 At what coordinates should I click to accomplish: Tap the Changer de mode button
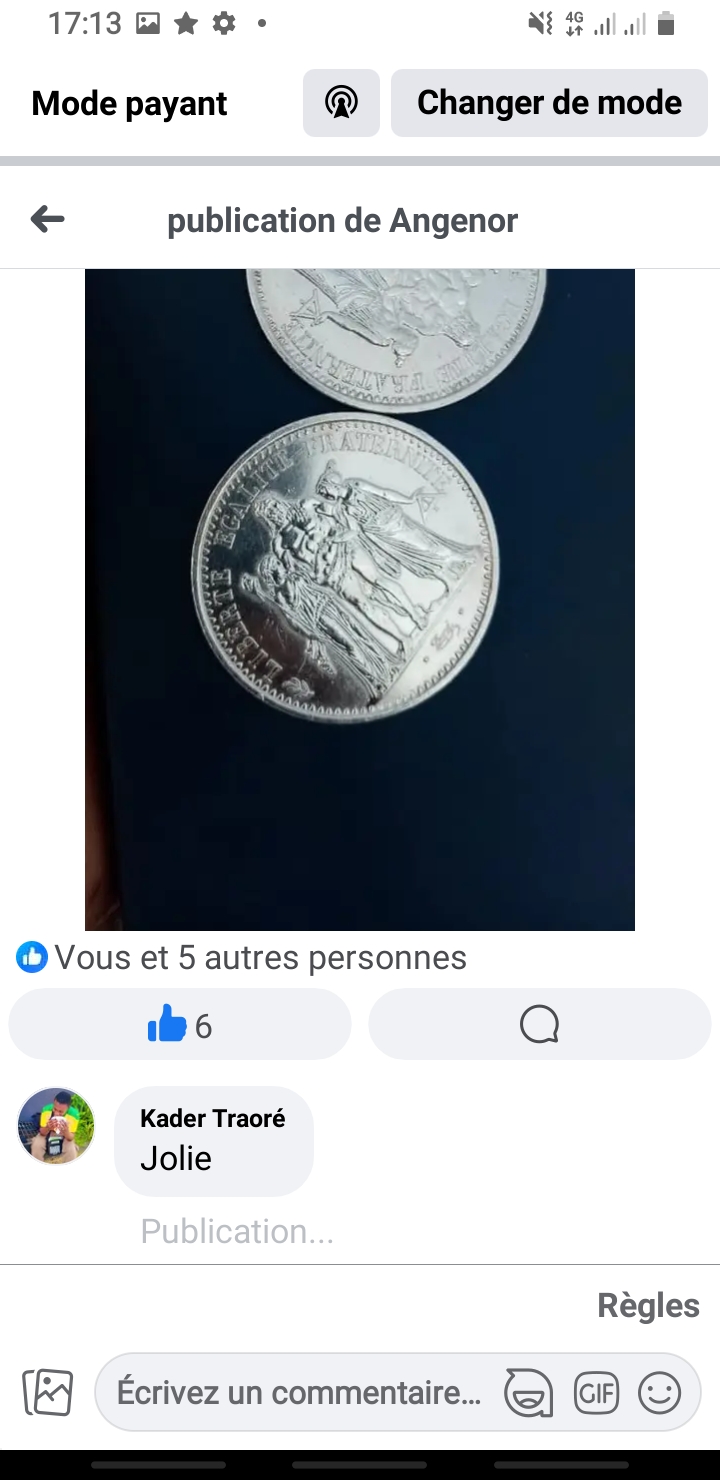[549, 103]
